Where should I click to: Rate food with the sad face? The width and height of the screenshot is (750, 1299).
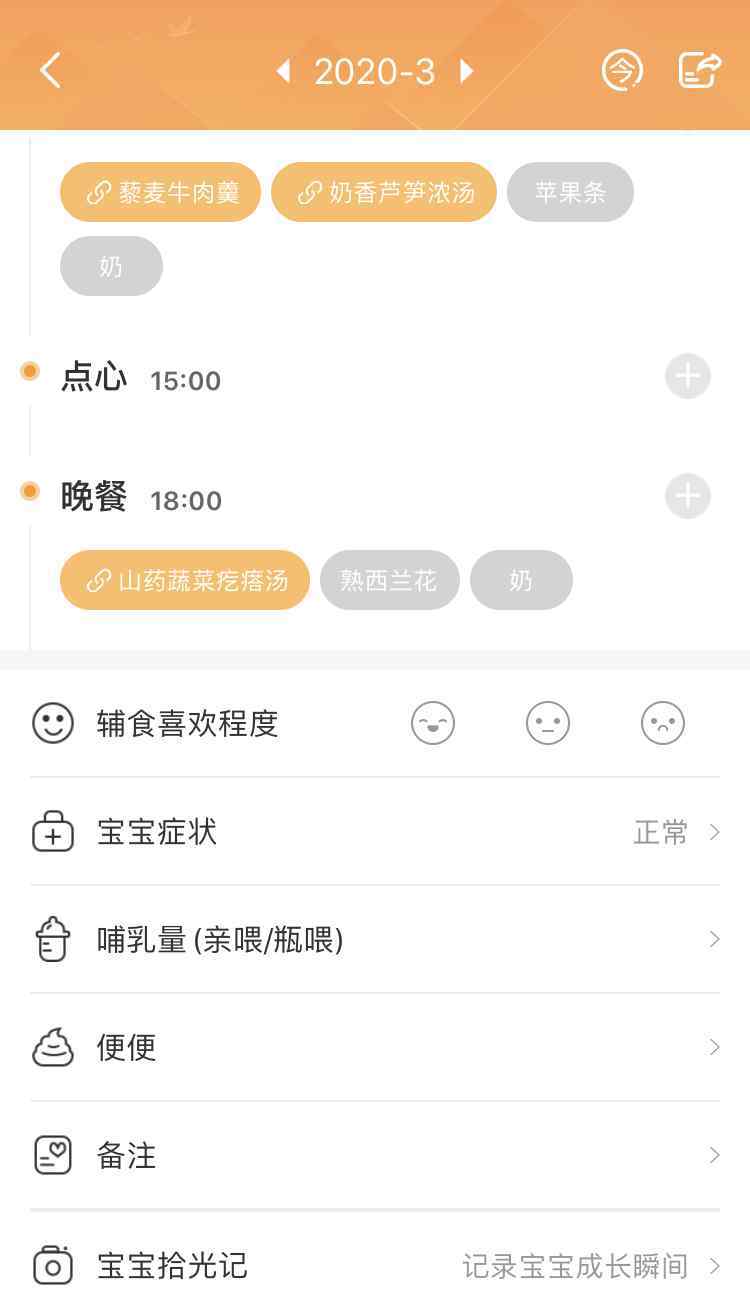663,723
